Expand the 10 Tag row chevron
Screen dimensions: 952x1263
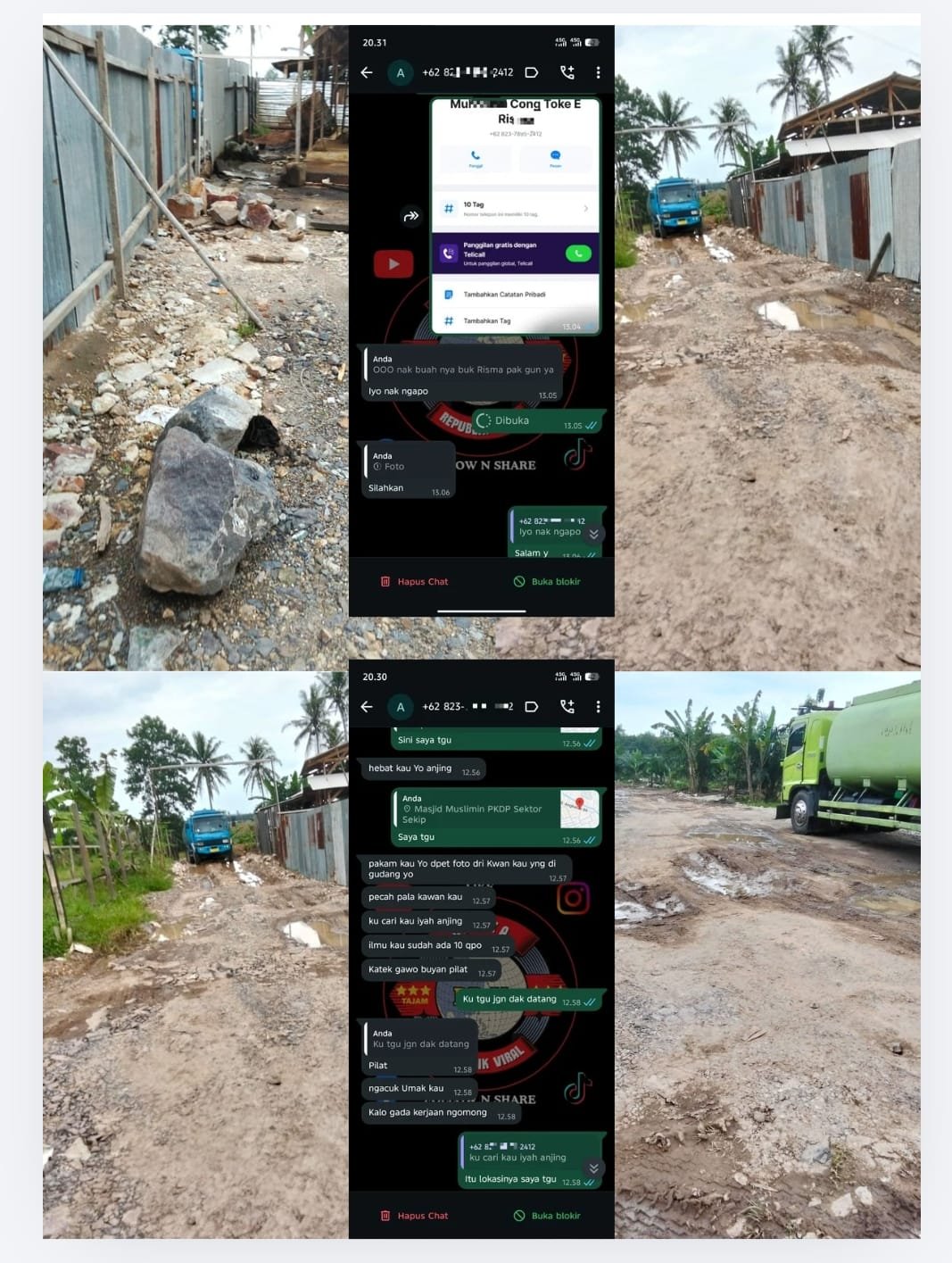coord(585,208)
